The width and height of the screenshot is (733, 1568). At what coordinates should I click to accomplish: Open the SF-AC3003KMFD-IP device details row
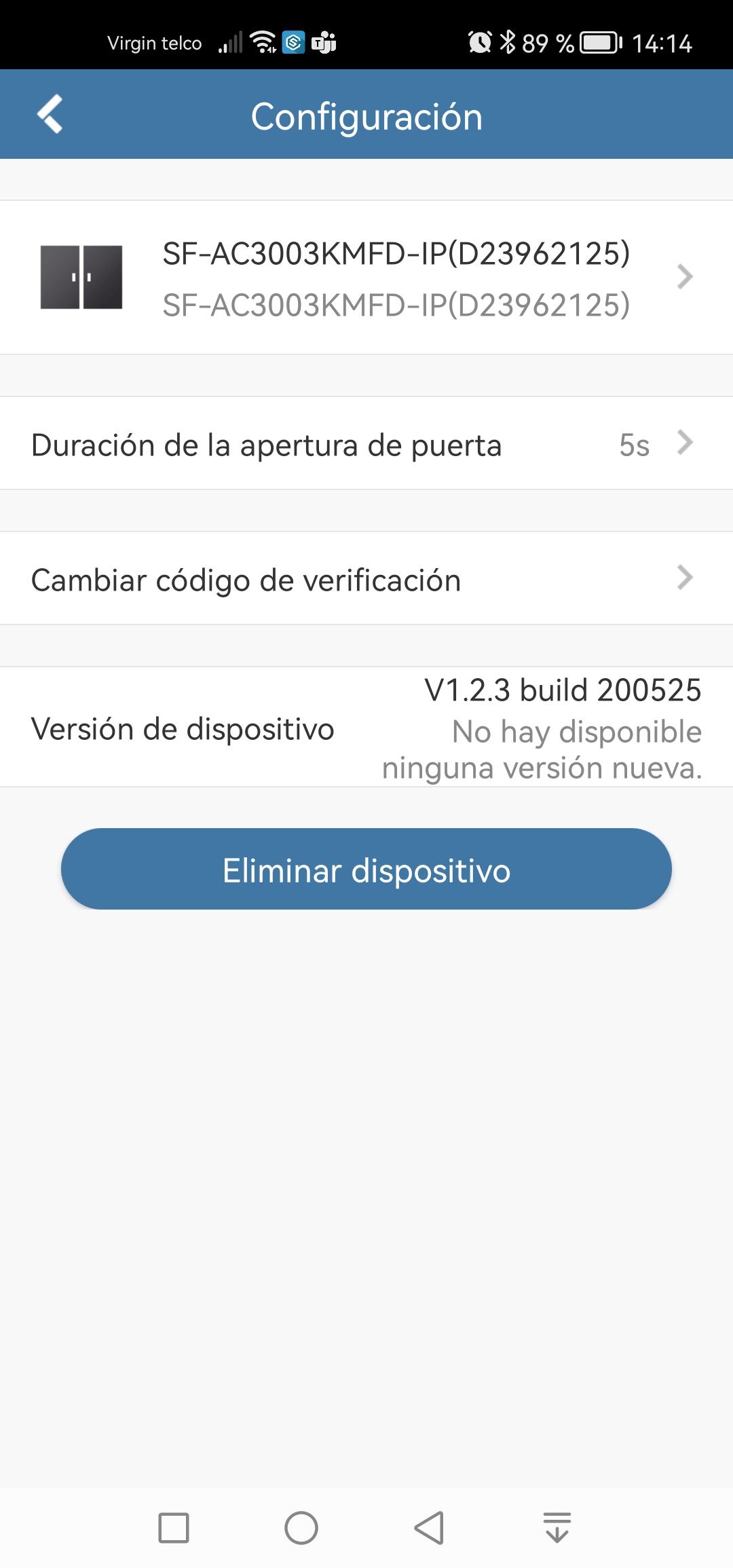click(x=366, y=277)
